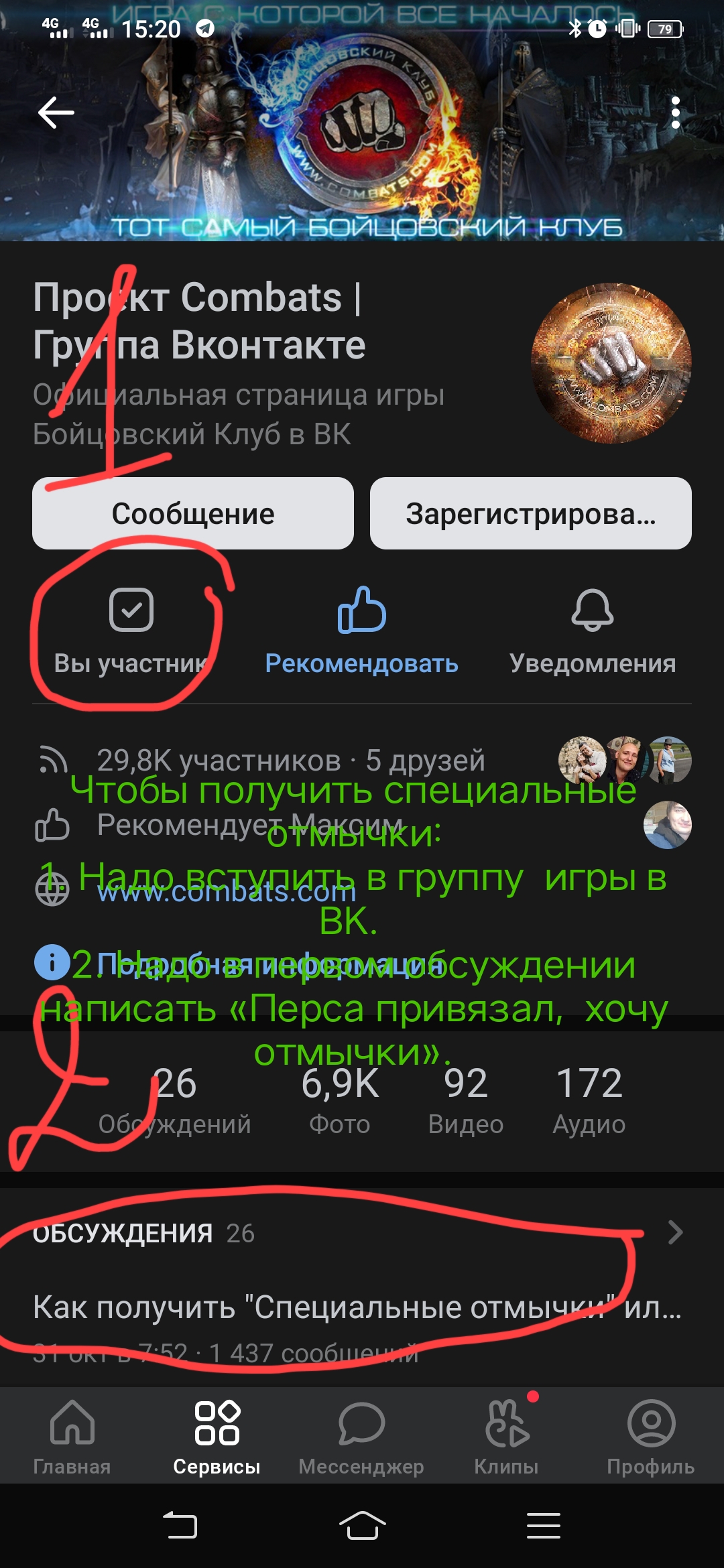Open the www.combats.com website link
724x1568 pixels.
click(x=227, y=891)
